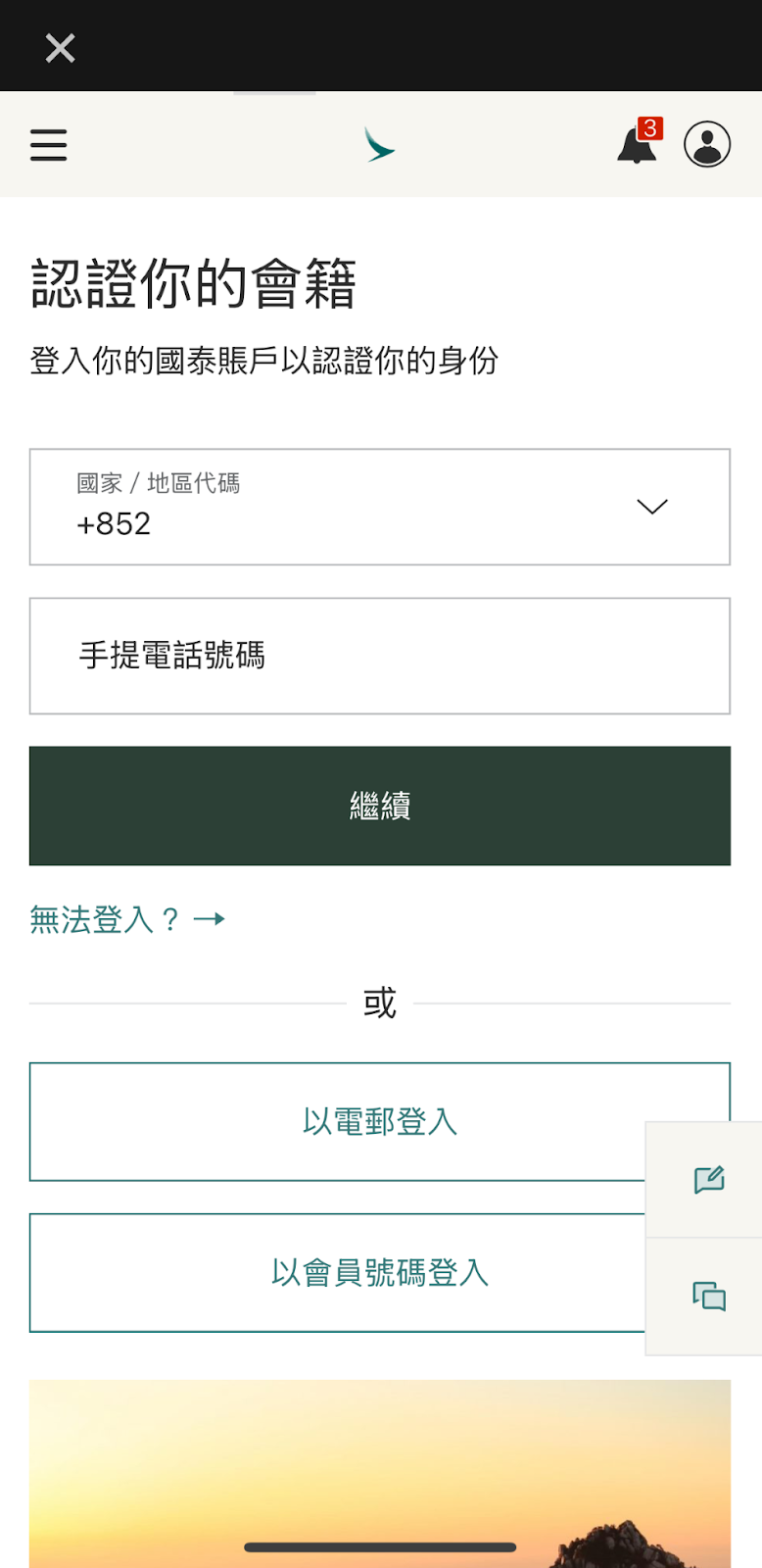Close the overlay with the X
The width and height of the screenshot is (762, 1568).
60,47
